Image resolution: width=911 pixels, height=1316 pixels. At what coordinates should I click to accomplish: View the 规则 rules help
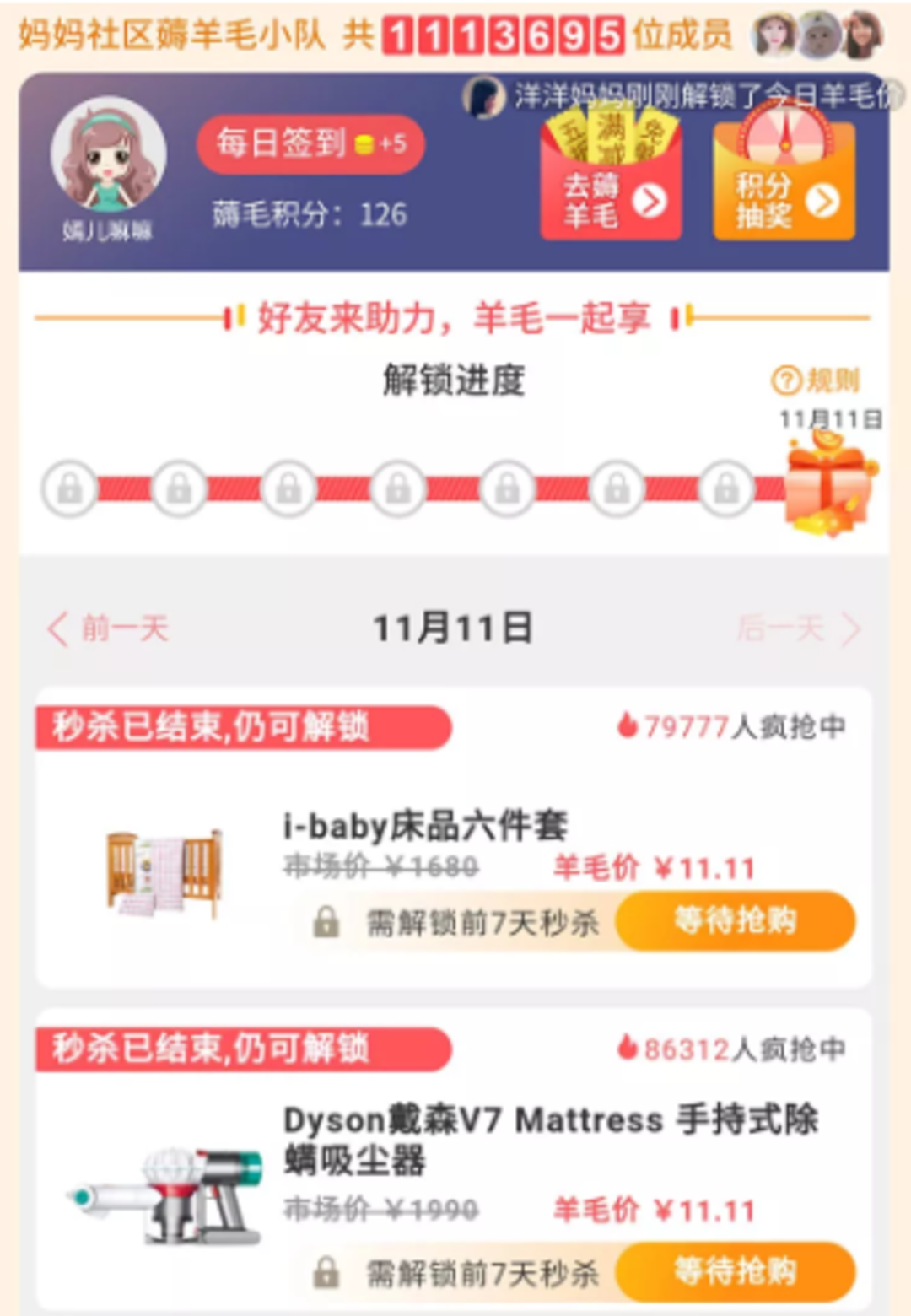pyautogui.click(x=816, y=381)
